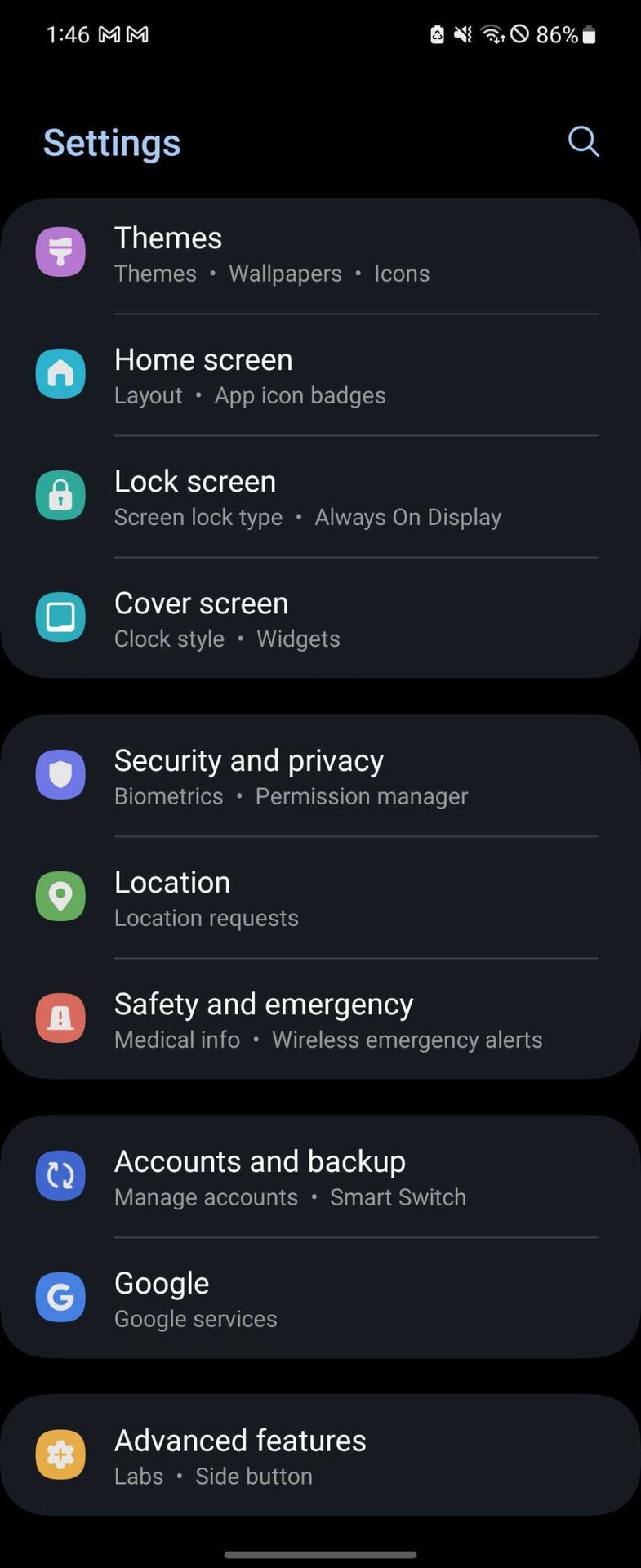Go to Home screen settings
641x1568 pixels.
pos(318,376)
